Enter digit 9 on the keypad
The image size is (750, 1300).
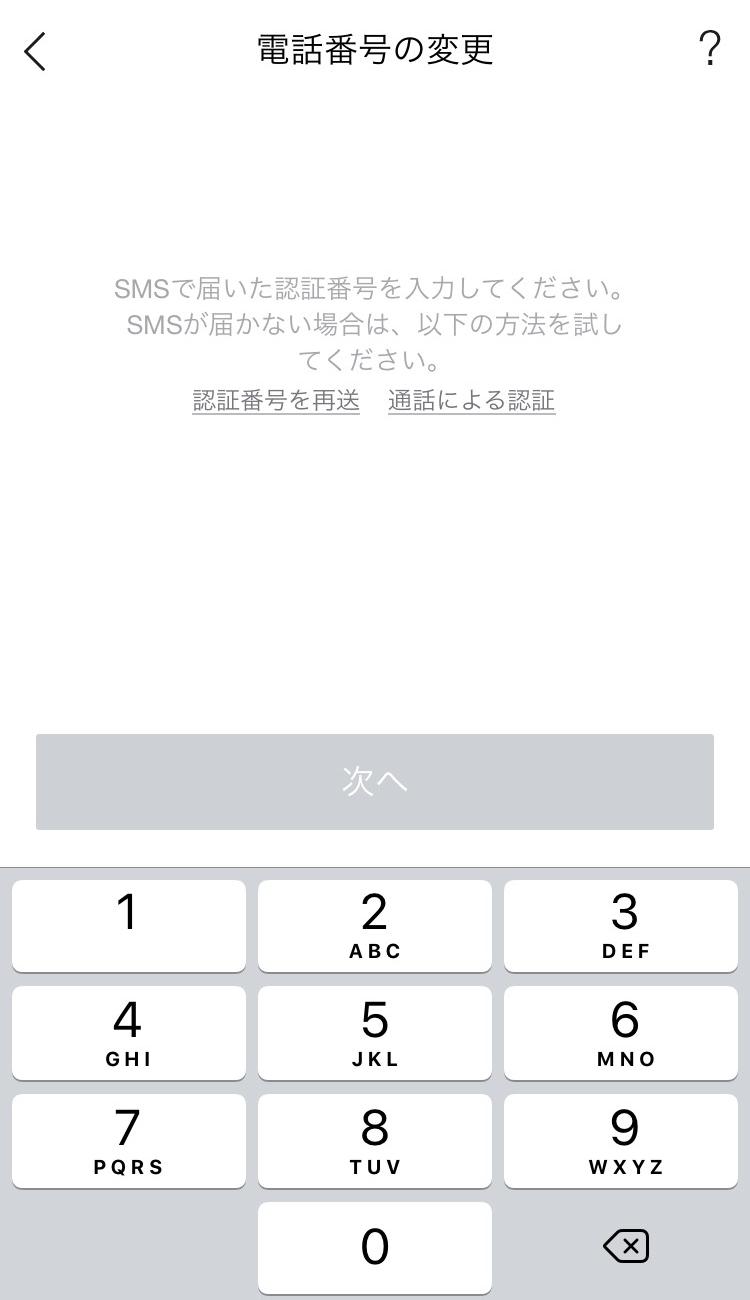coord(624,1140)
